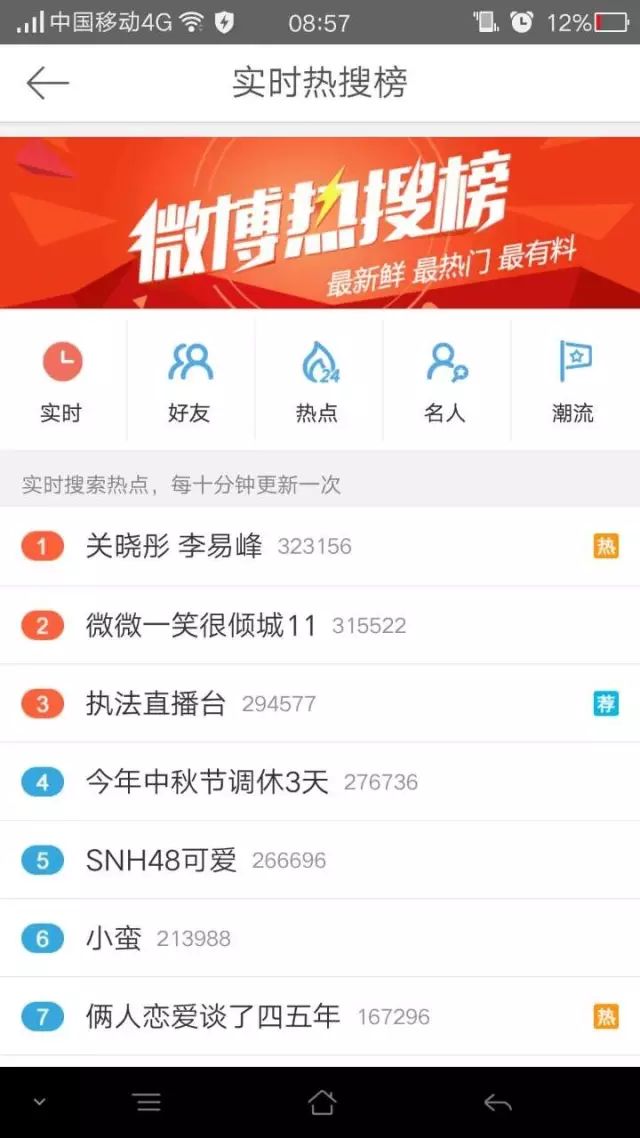The height and width of the screenshot is (1138, 640).
Task: Switch to the 好友 tab
Action: point(190,381)
